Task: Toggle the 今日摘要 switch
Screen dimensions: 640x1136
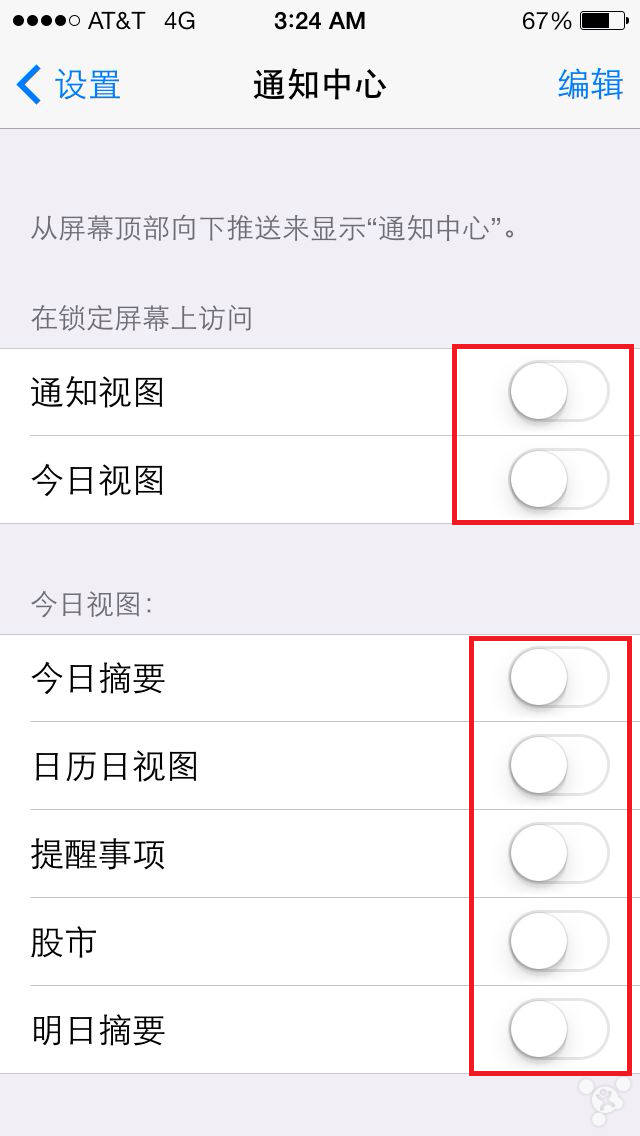Action: (558, 677)
